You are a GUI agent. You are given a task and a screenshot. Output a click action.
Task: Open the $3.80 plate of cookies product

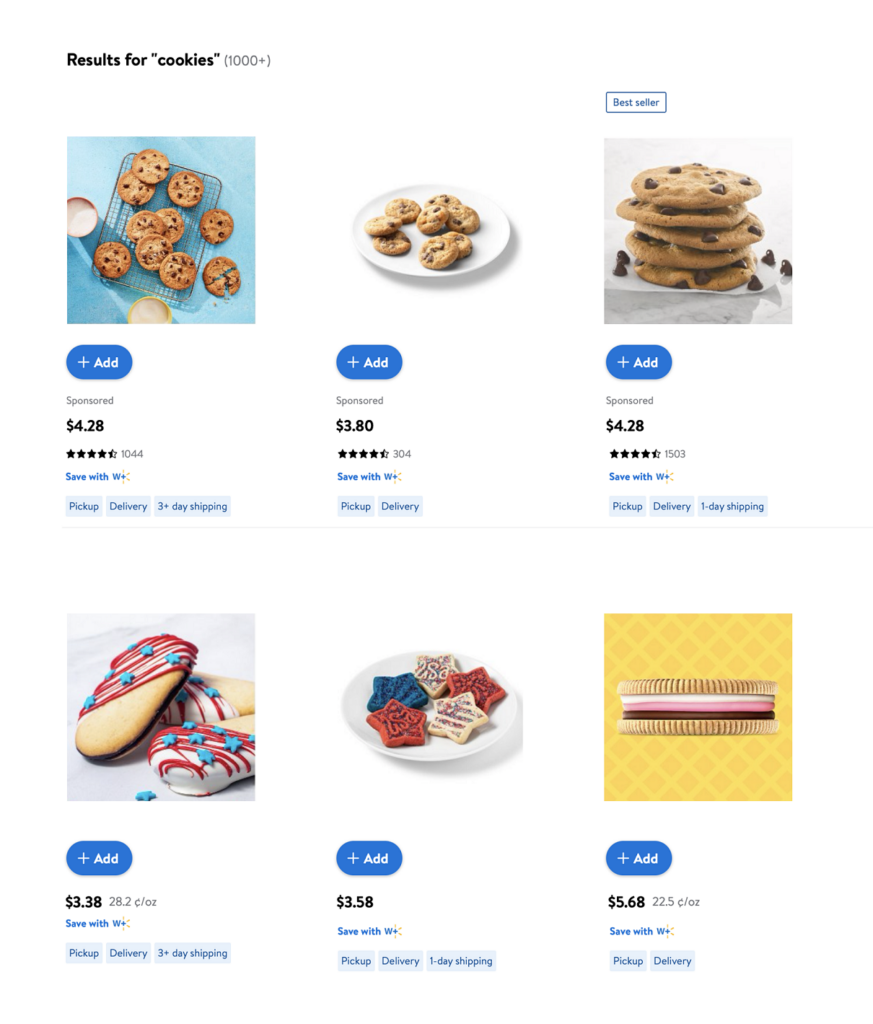pos(431,230)
